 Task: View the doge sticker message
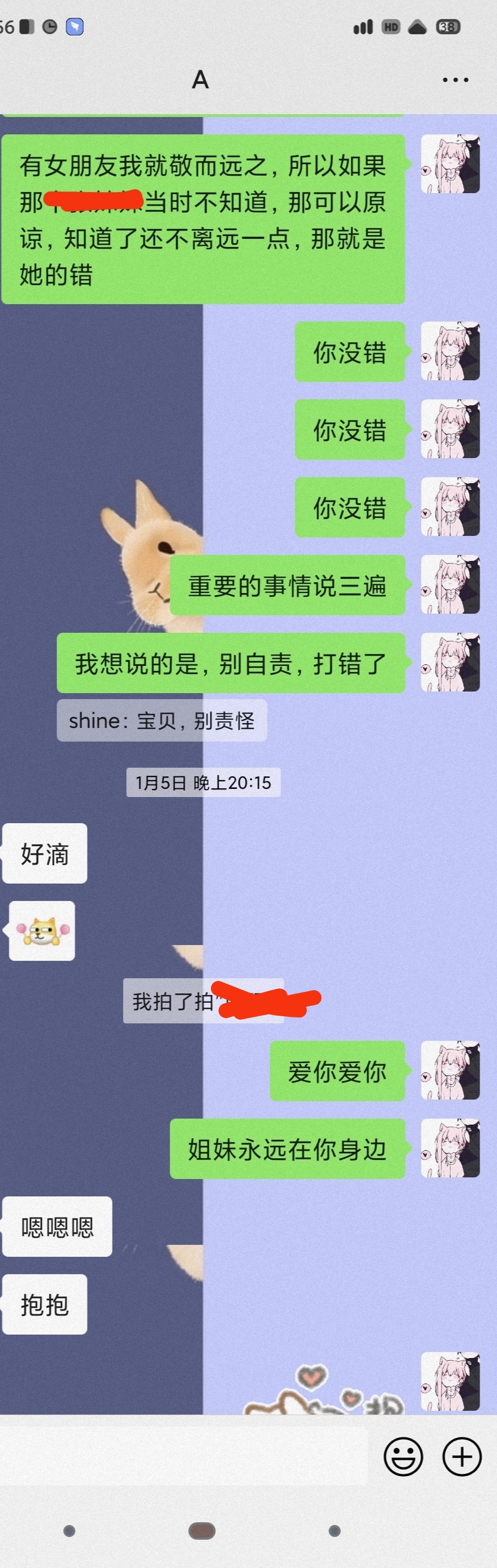[42, 931]
